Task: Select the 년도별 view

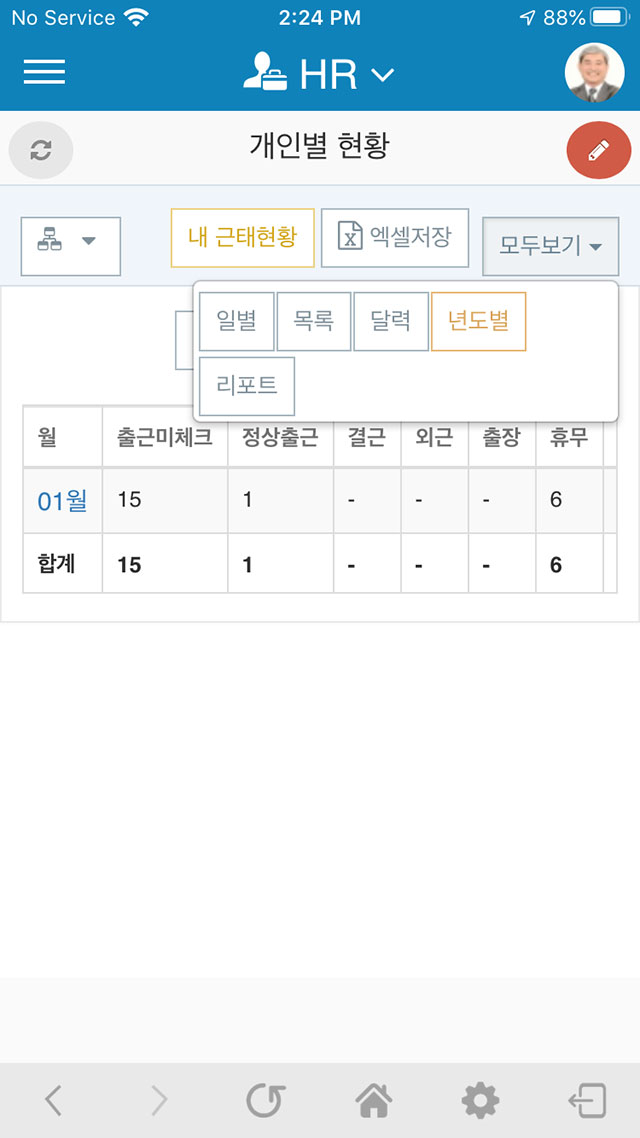Action: click(x=478, y=322)
